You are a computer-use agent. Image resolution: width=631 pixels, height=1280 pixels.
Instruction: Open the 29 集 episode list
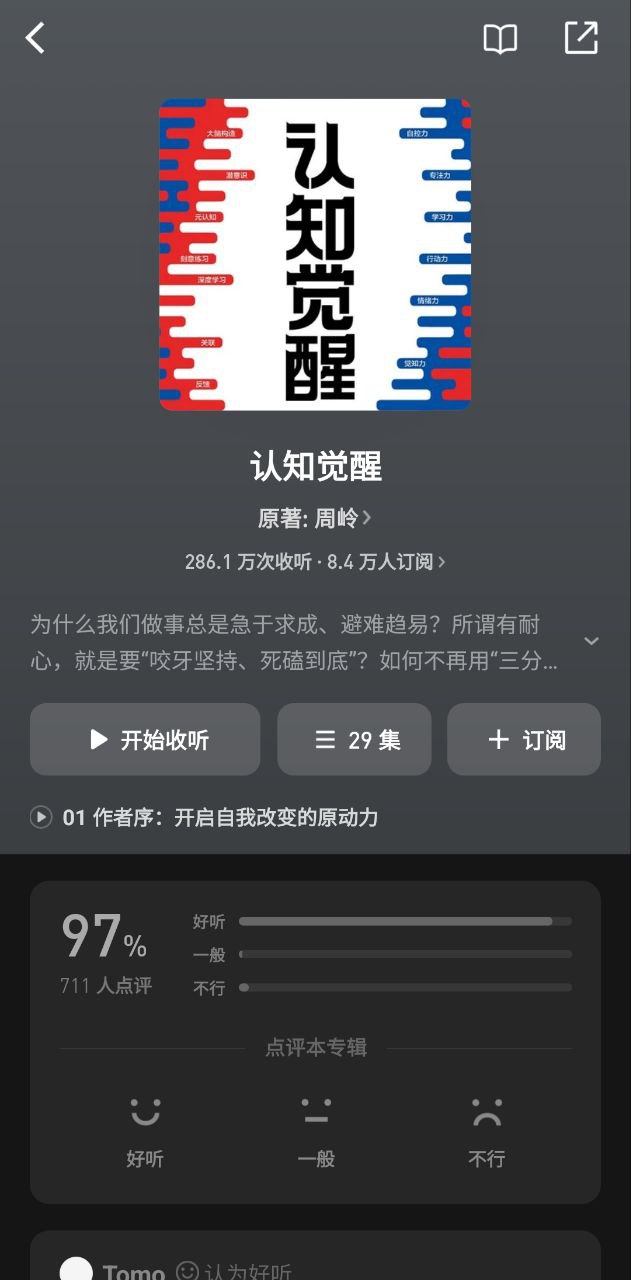354,739
